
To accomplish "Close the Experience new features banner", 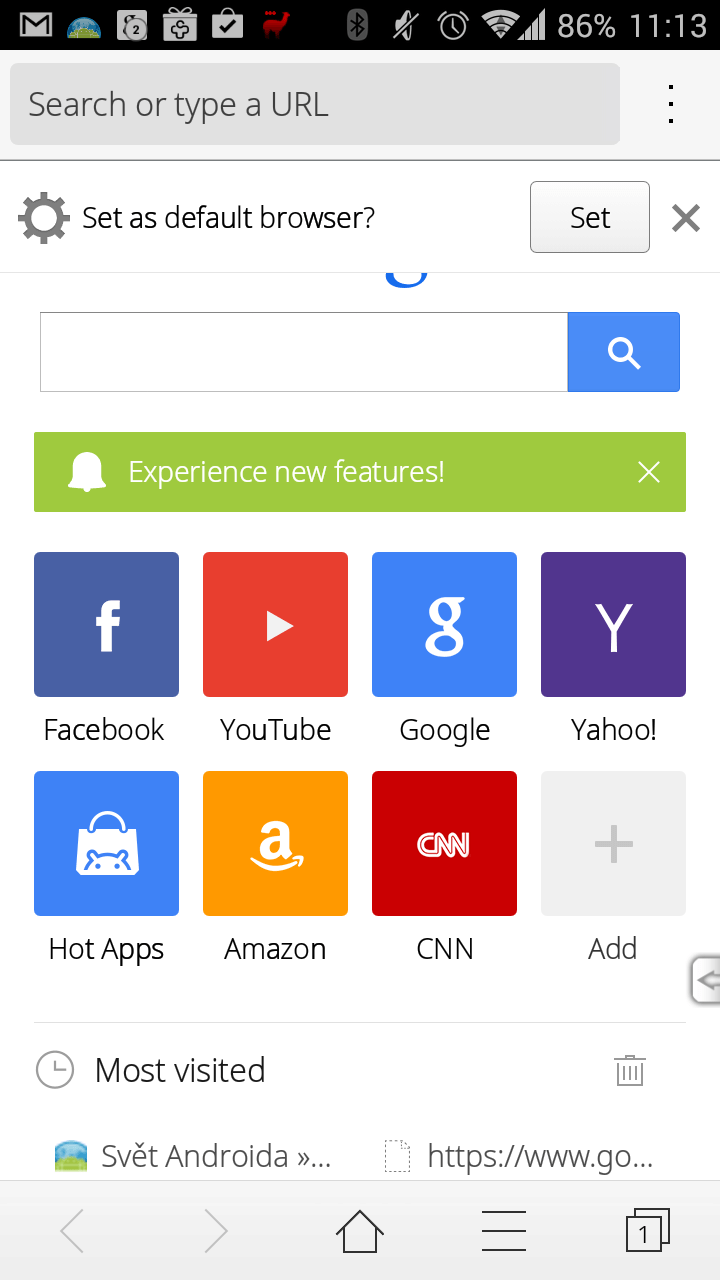I will [x=649, y=472].
